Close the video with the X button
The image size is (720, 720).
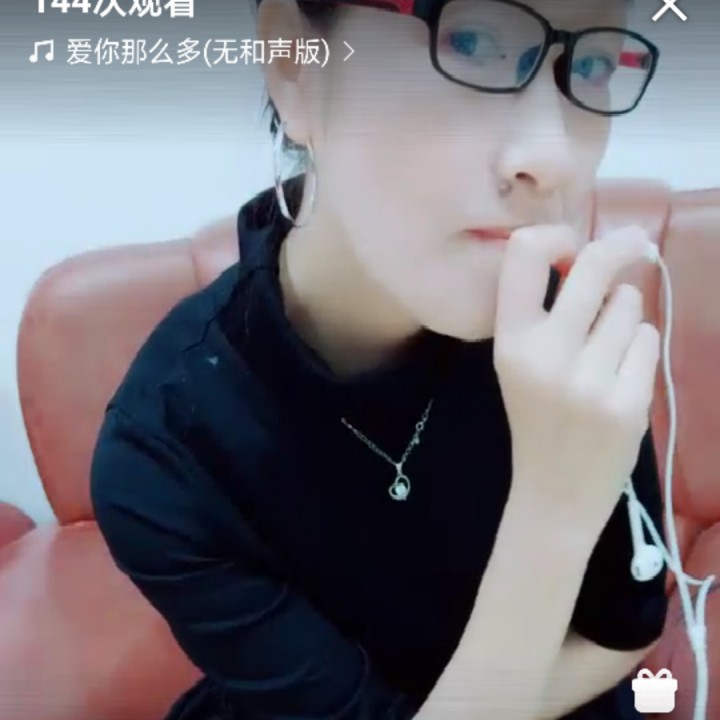click(x=669, y=8)
